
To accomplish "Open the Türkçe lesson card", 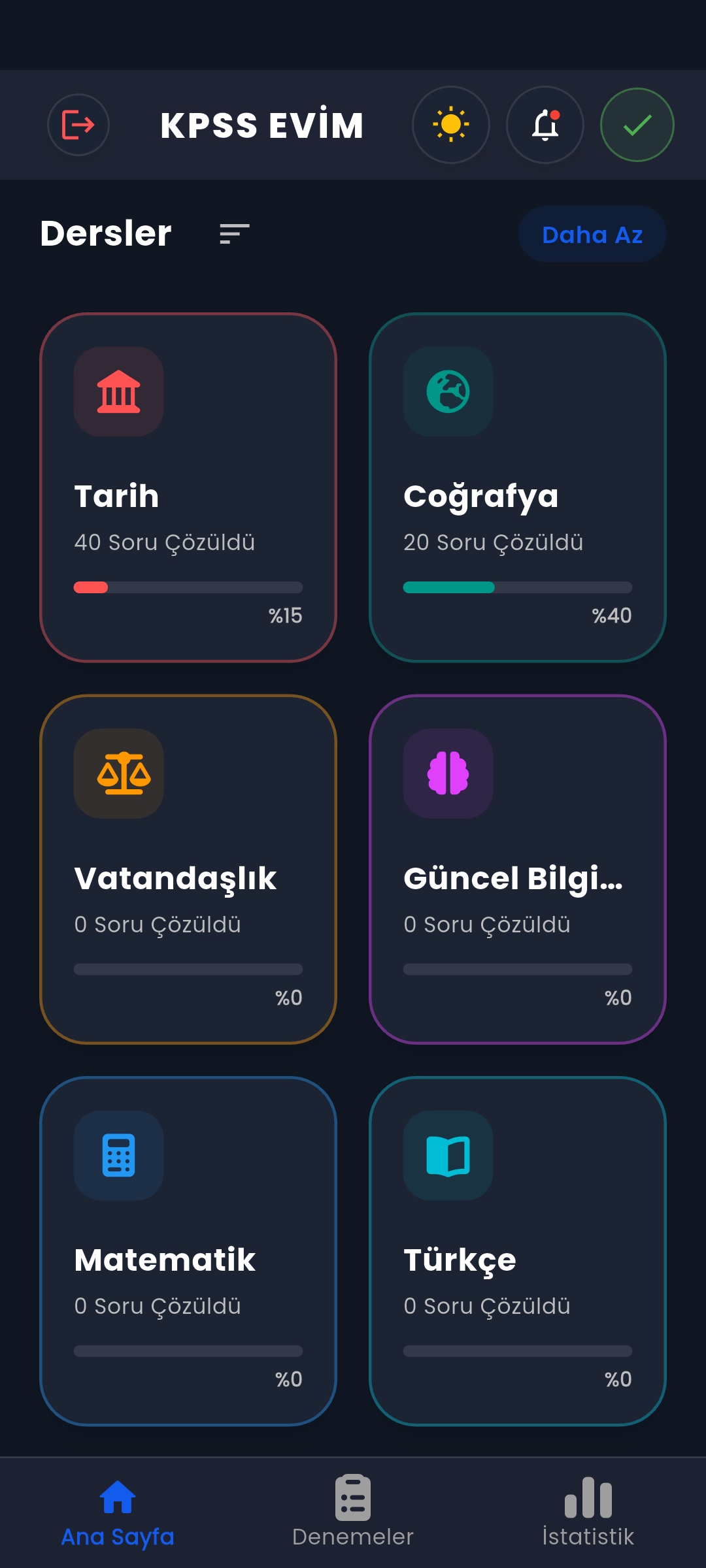I will [518, 1250].
